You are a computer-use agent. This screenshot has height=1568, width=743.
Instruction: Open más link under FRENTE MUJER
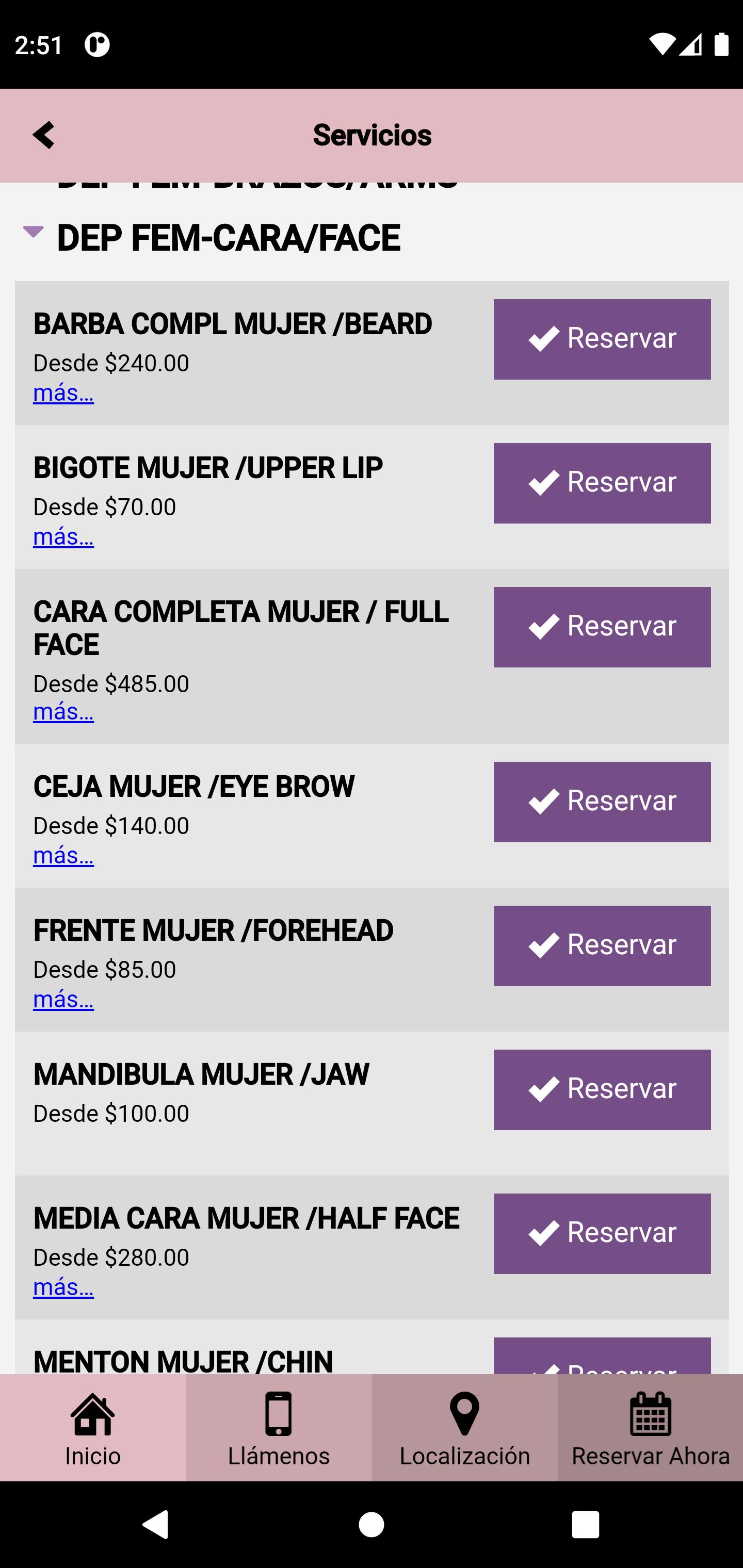click(63, 1000)
